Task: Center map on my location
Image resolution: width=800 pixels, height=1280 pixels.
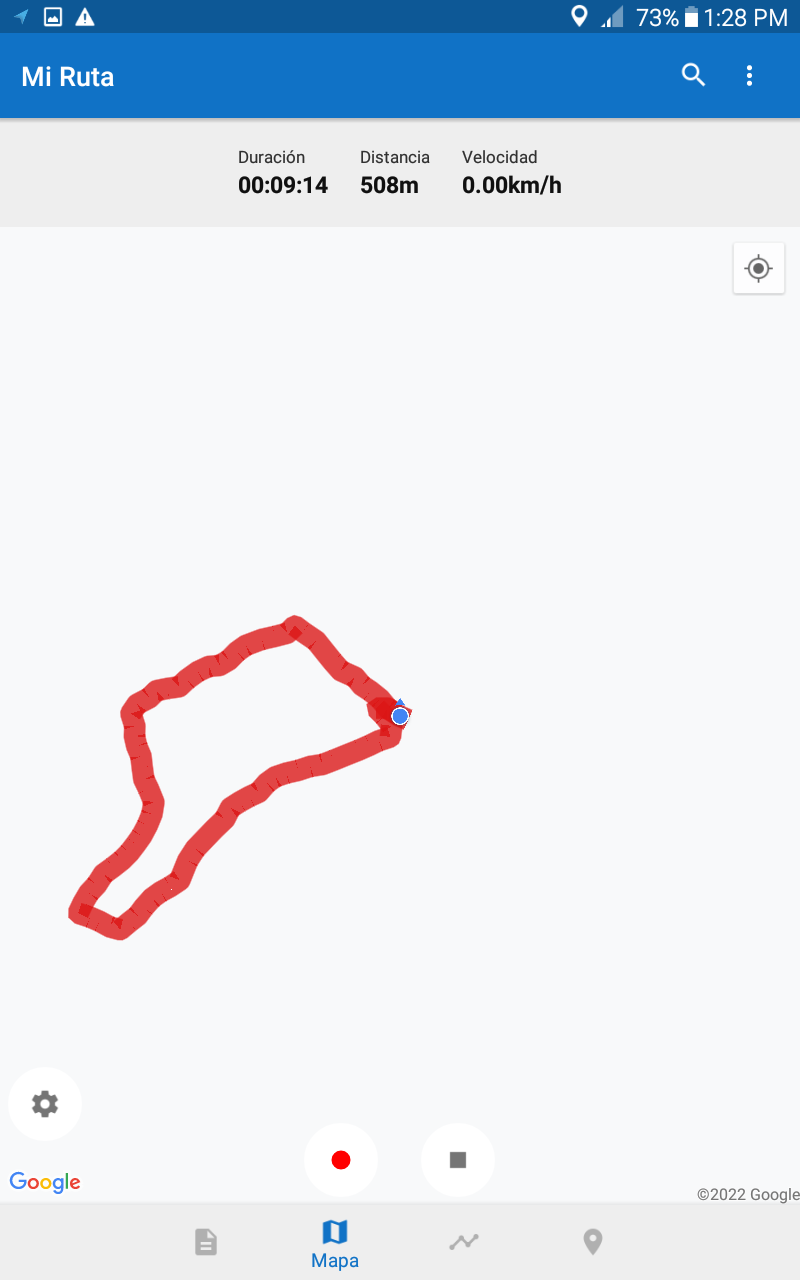Action: (758, 268)
